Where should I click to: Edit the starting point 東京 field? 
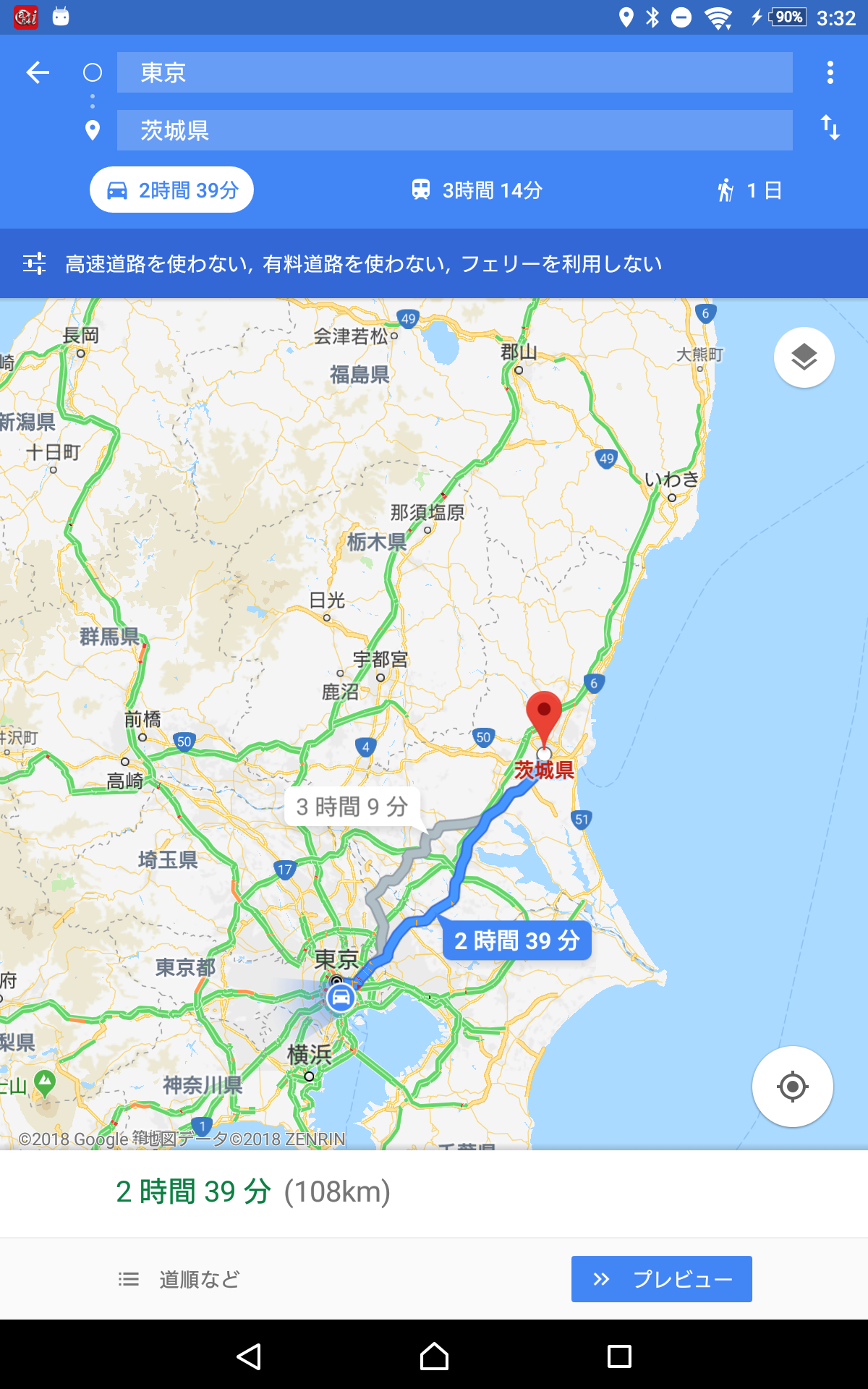tap(454, 72)
